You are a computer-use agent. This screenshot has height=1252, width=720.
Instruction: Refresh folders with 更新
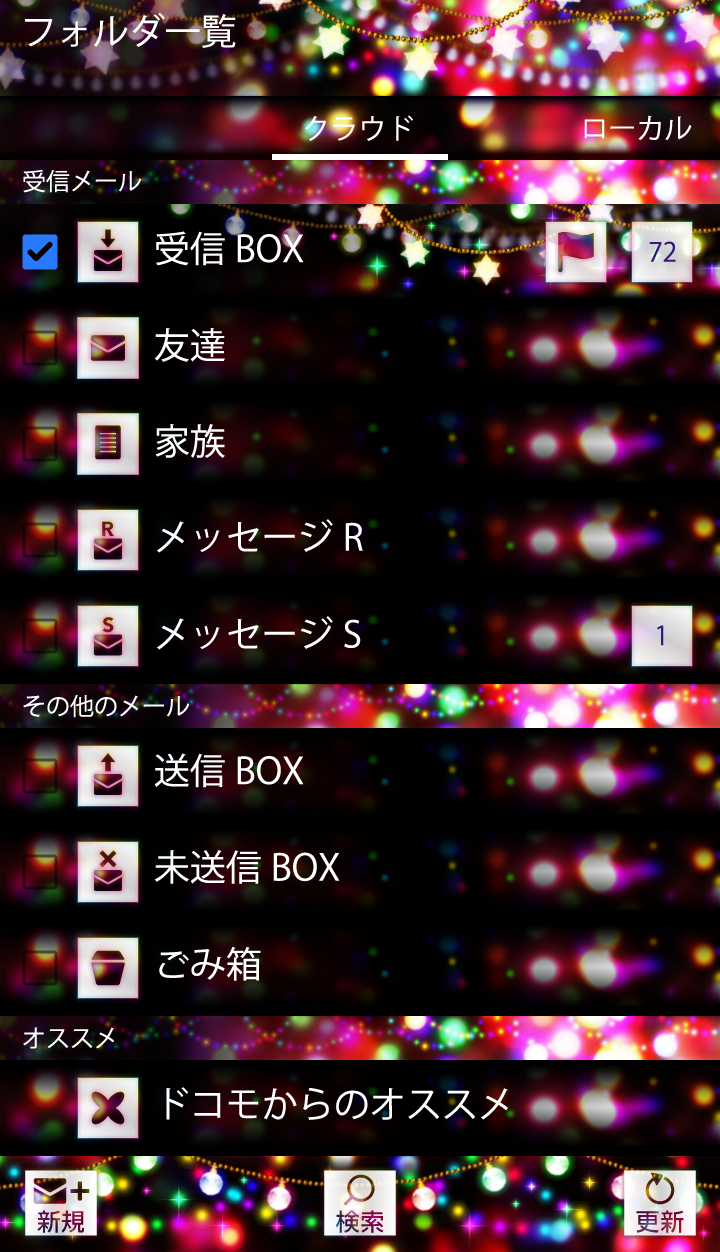click(660, 1203)
